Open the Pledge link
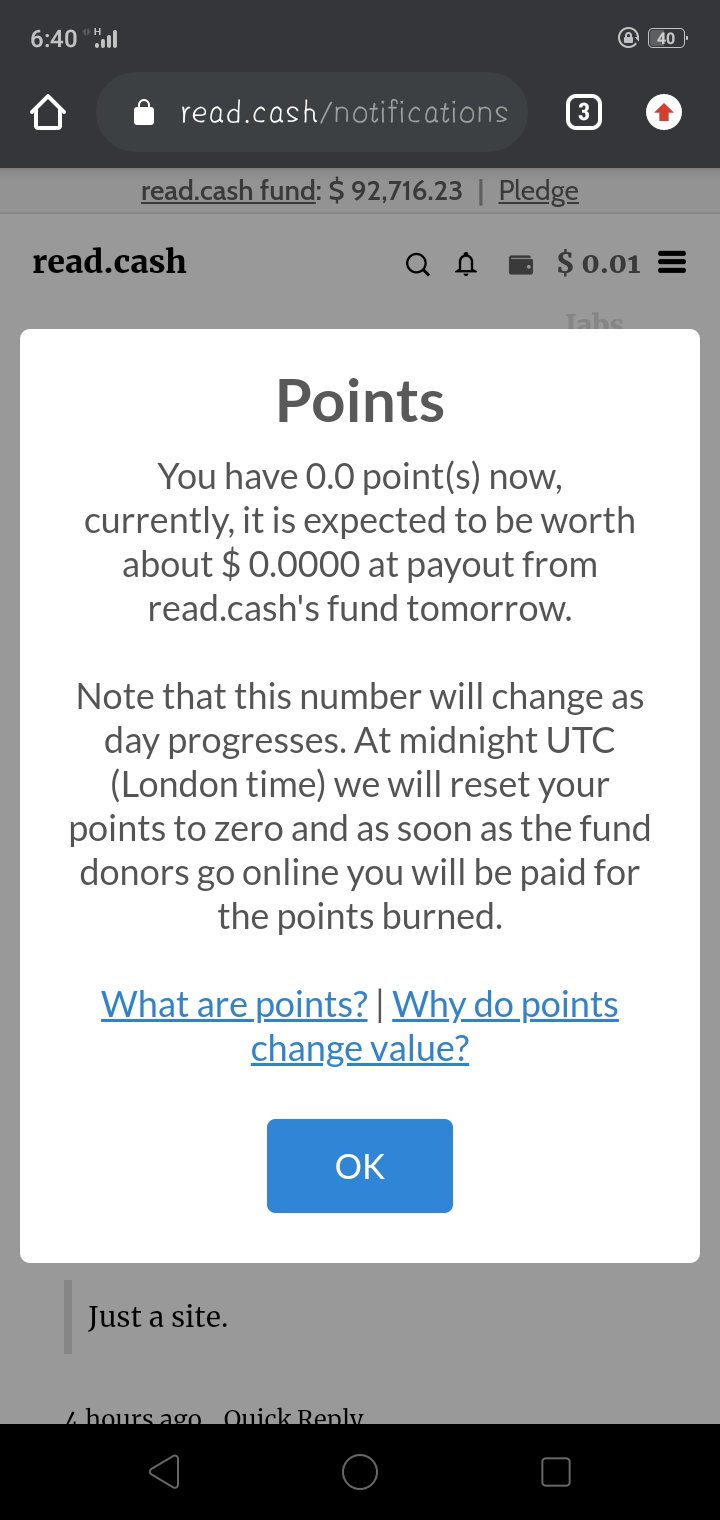The height and width of the screenshot is (1520, 720). 538,190
